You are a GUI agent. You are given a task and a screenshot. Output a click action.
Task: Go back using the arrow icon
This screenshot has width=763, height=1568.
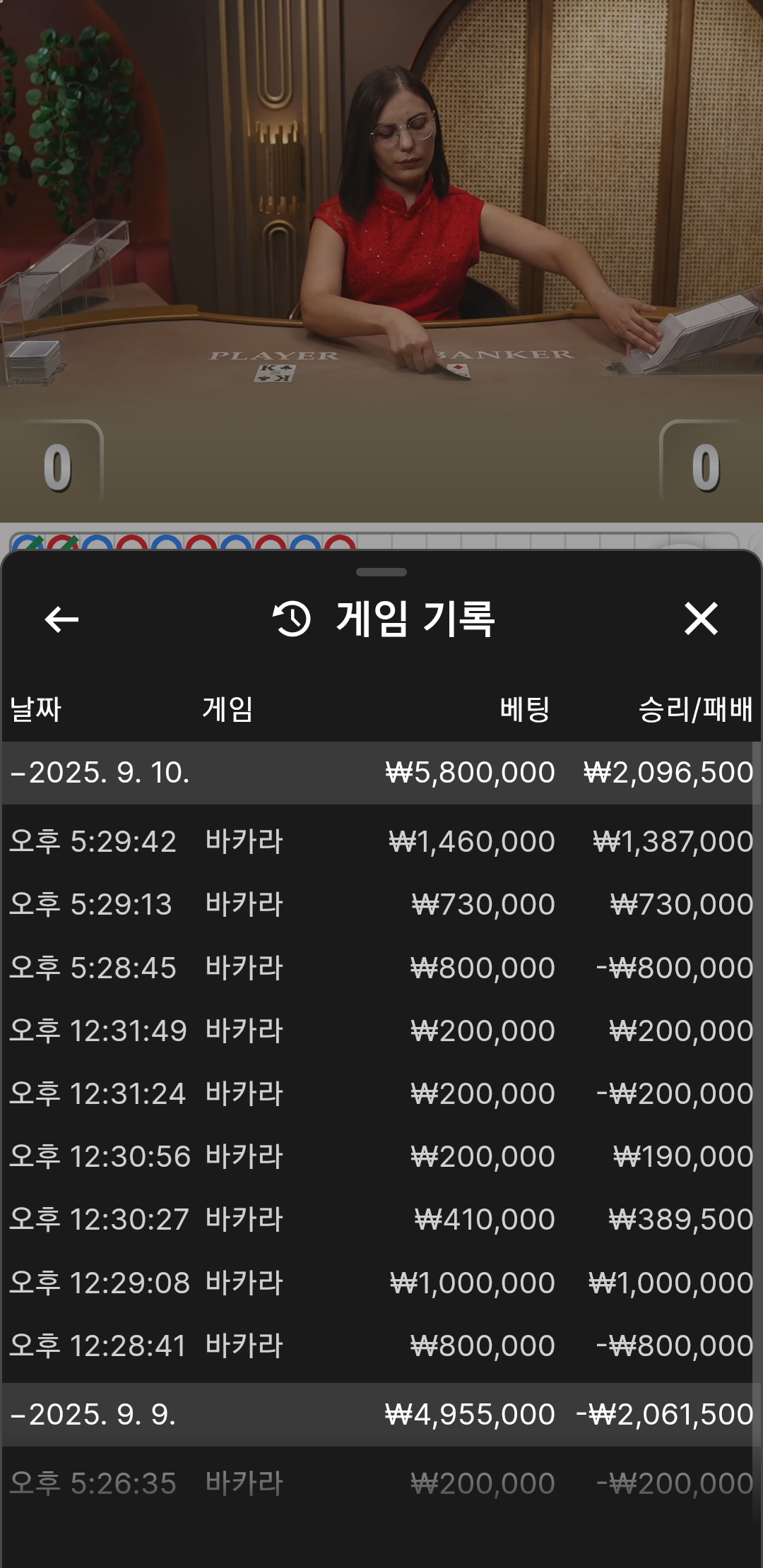point(61,619)
